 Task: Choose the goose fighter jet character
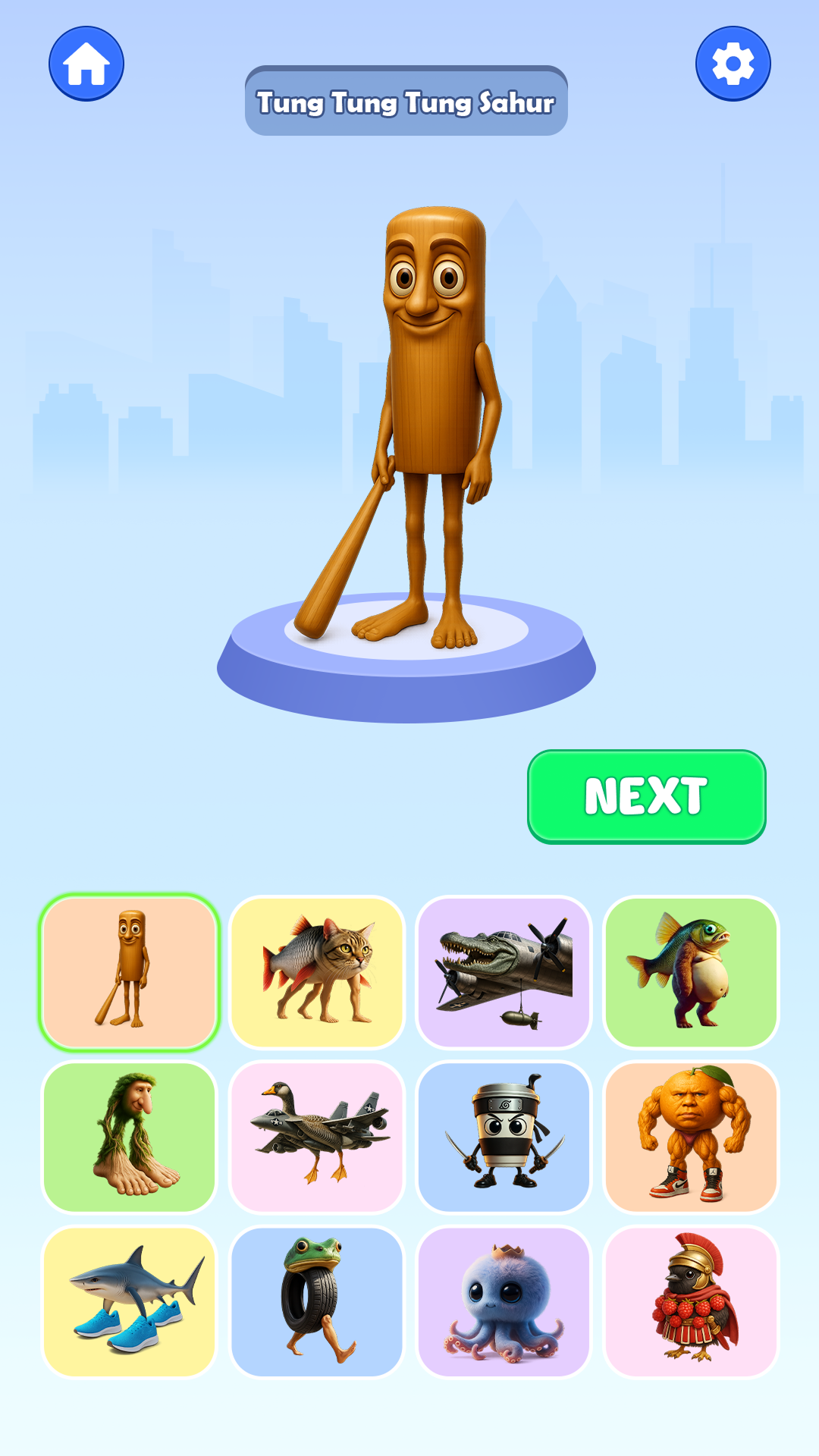[x=317, y=1137]
